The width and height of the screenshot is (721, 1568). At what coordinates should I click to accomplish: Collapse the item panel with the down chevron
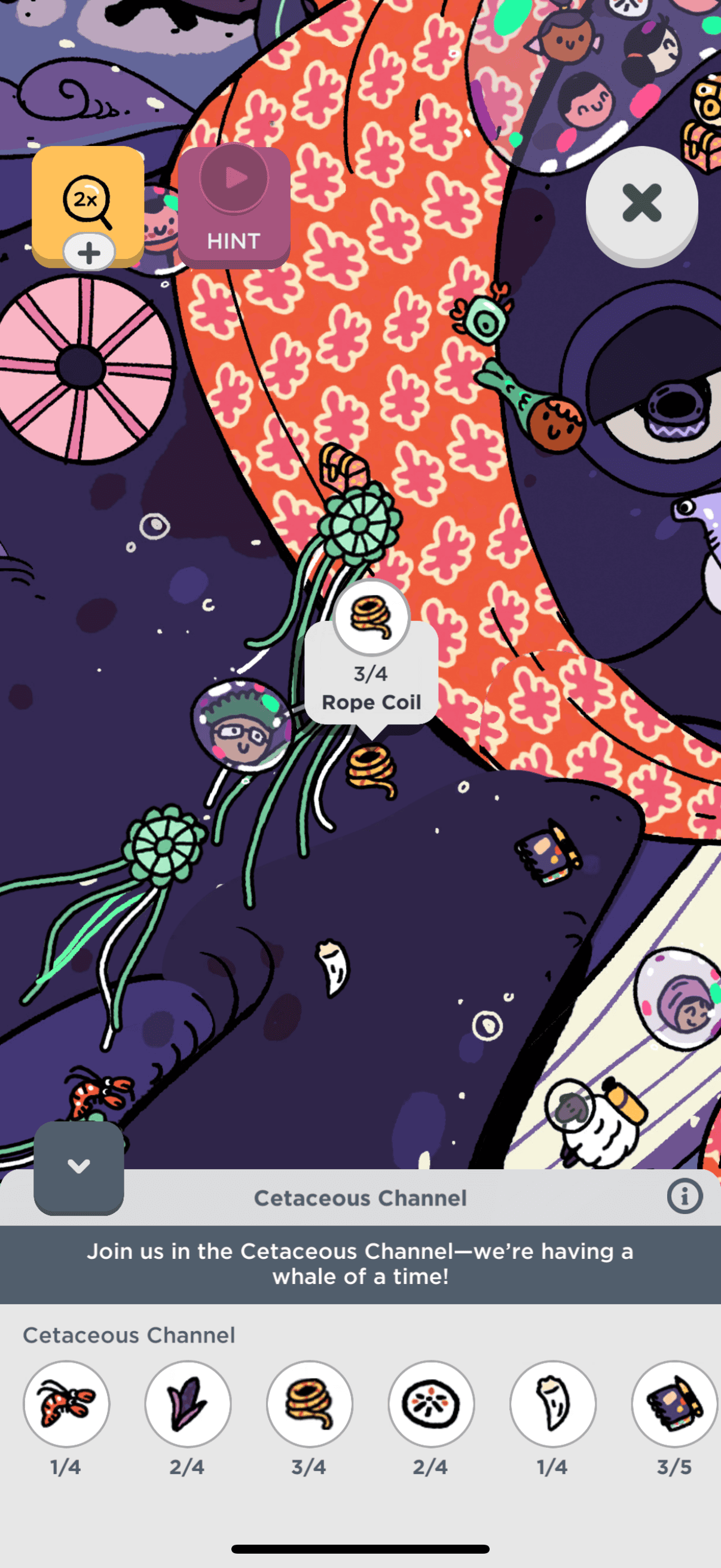pyautogui.click(x=78, y=1167)
